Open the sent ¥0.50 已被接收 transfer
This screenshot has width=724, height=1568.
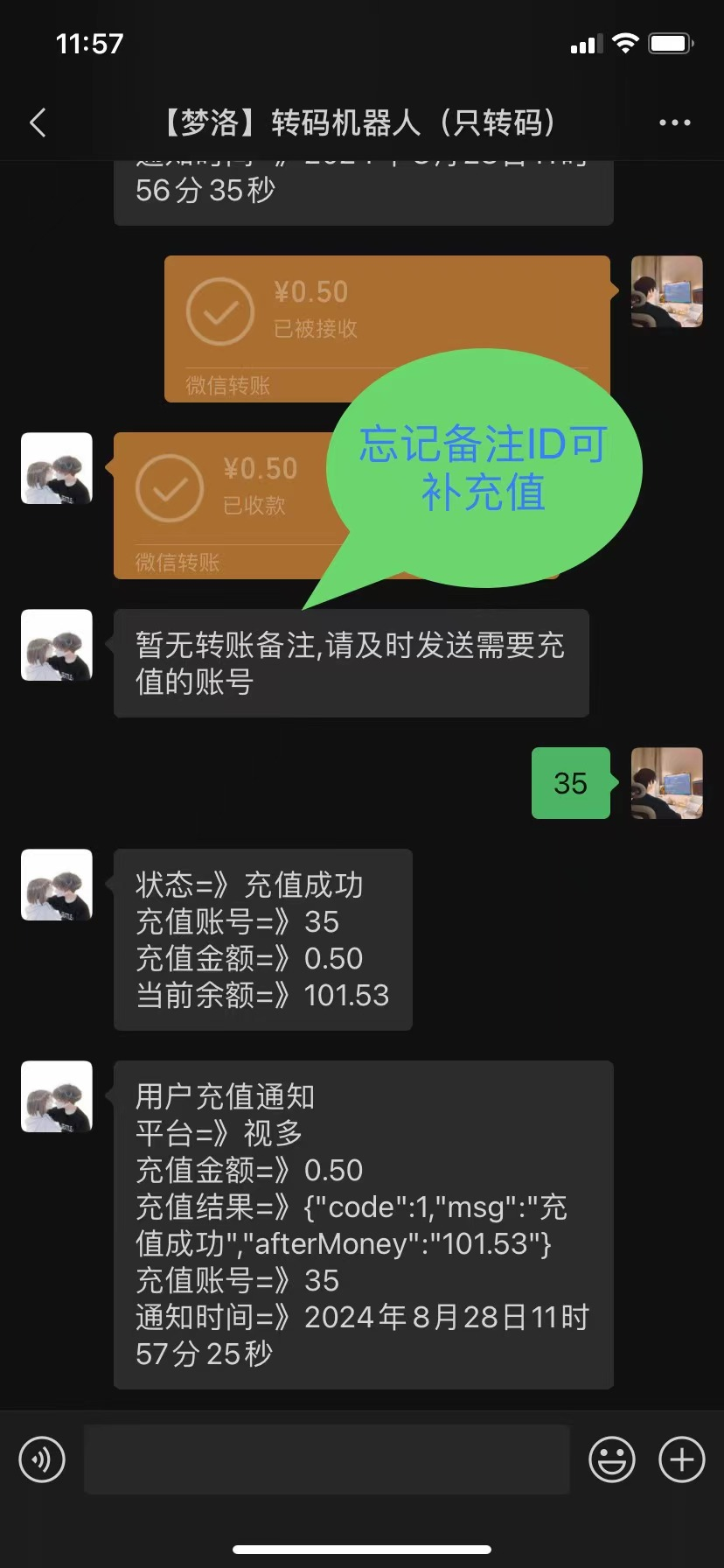click(x=262, y=325)
